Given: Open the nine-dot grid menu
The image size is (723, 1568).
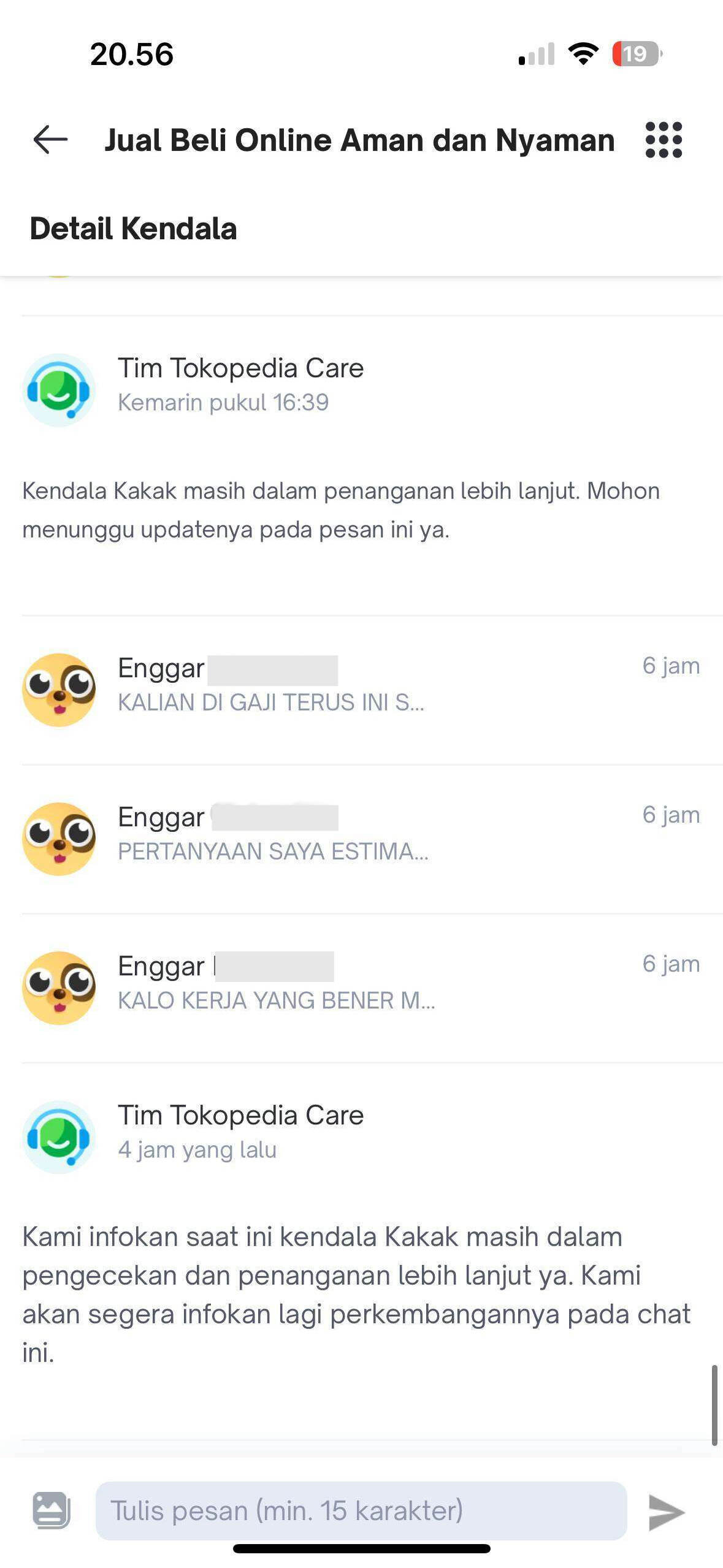Looking at the screenshot, I should tap(664, 140).
